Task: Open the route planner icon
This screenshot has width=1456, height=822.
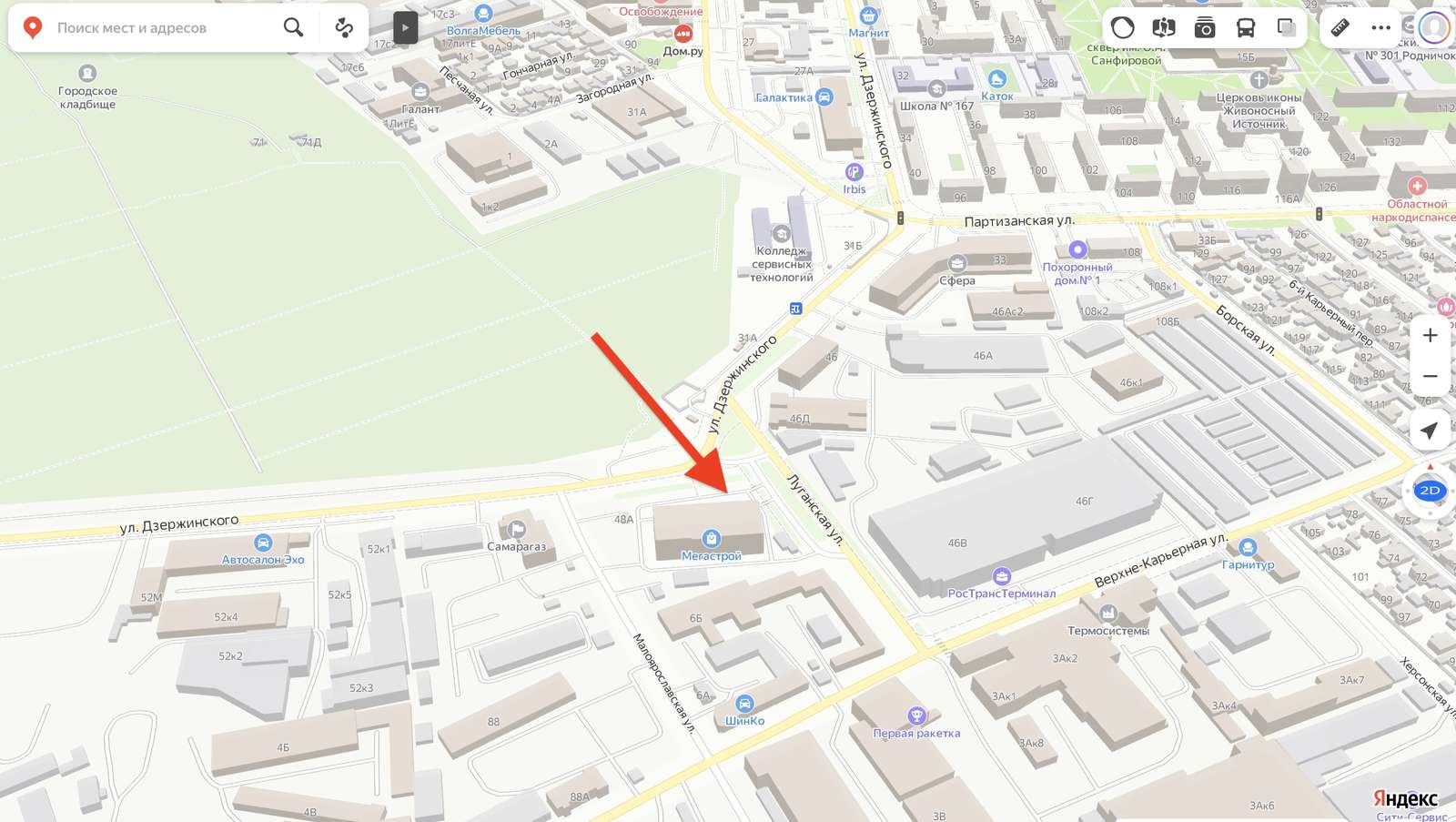Action: (344, 28)
